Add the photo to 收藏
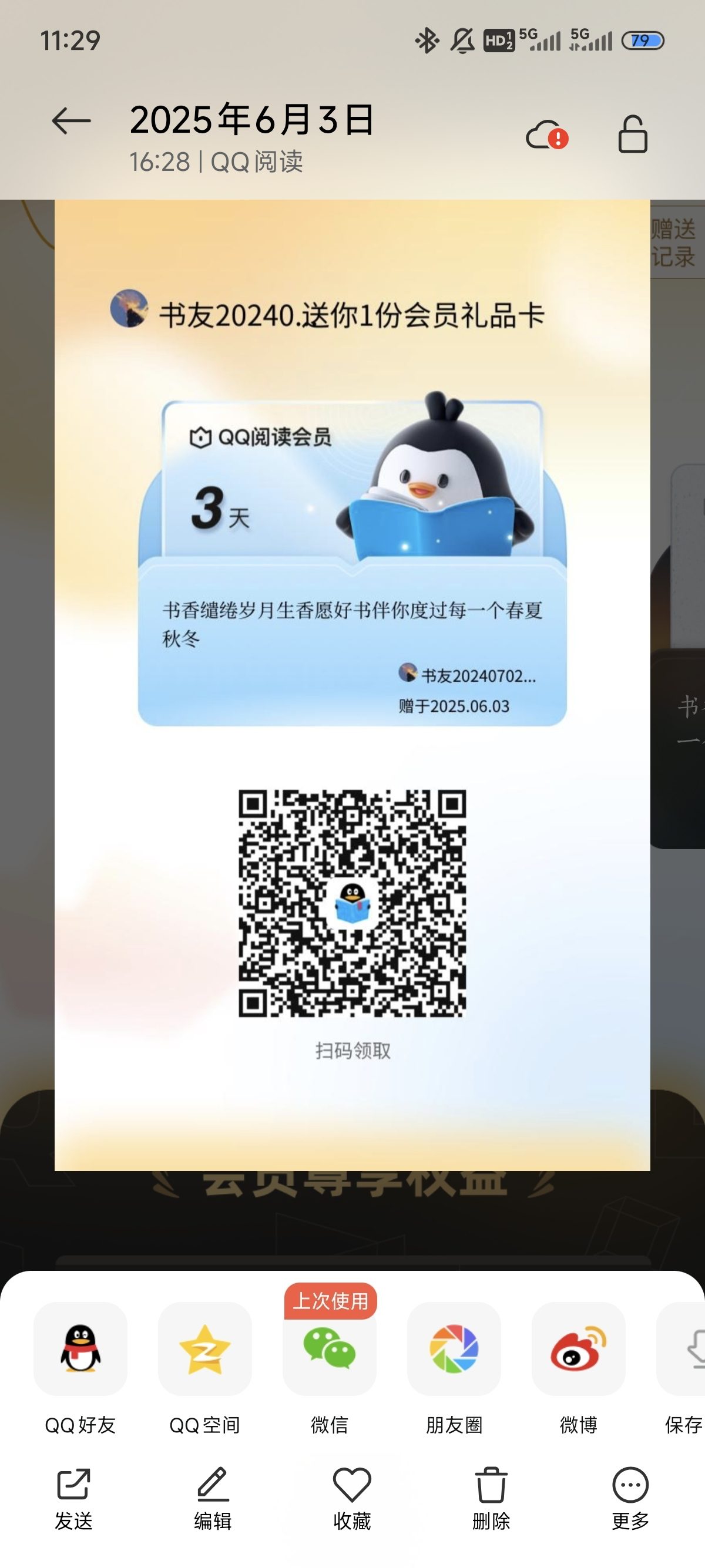Viewport: 705px width, 1568px height. point(352,1499)
